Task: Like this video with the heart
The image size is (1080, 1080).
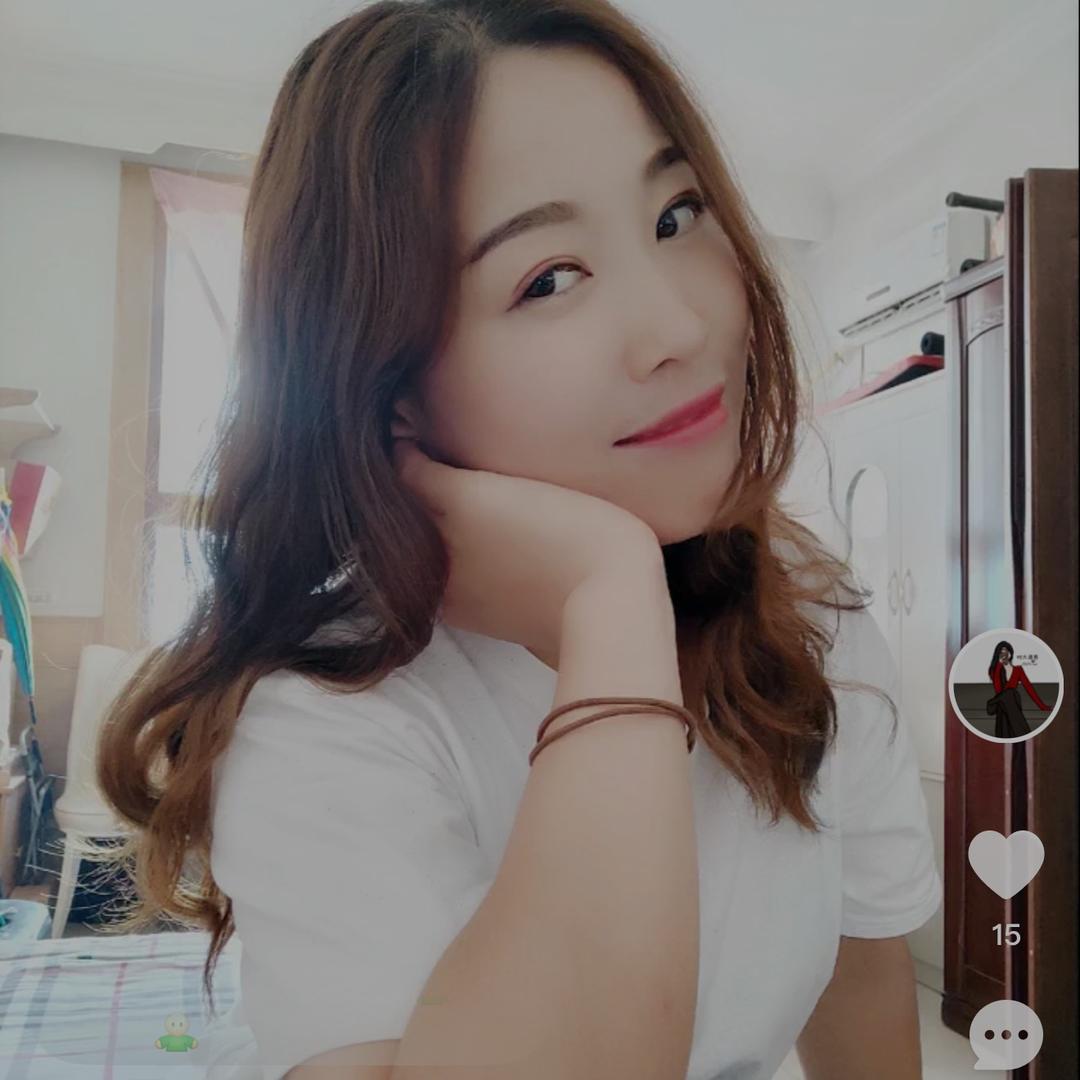Action: click(x=1005, y=863)
